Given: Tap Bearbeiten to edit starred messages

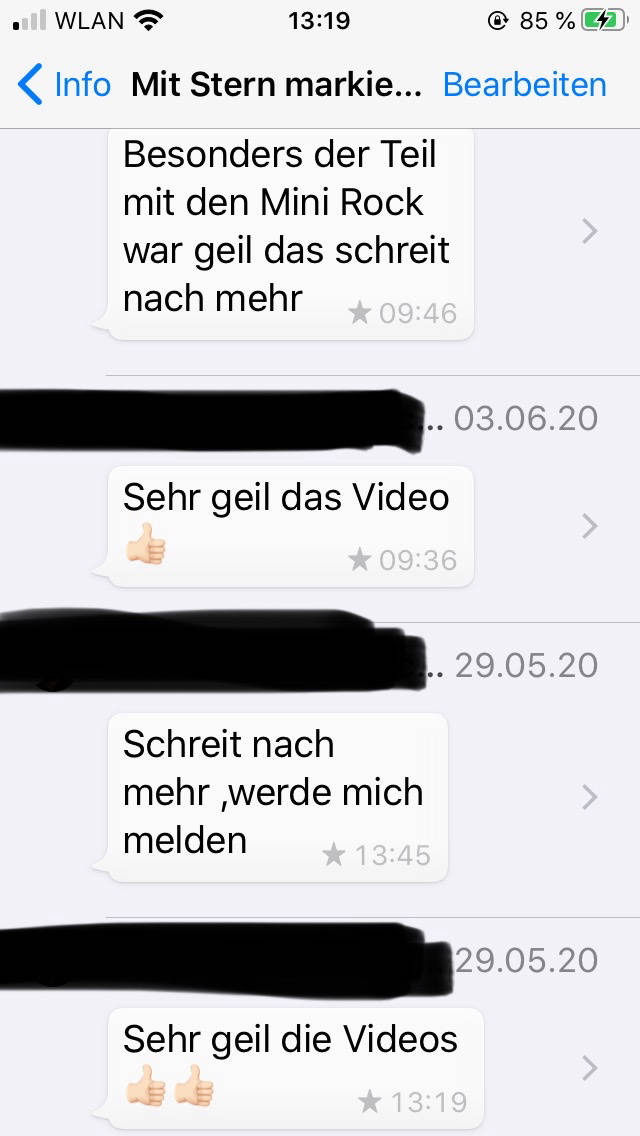Looking at the screenshot, I should click(x=524, y=85).
